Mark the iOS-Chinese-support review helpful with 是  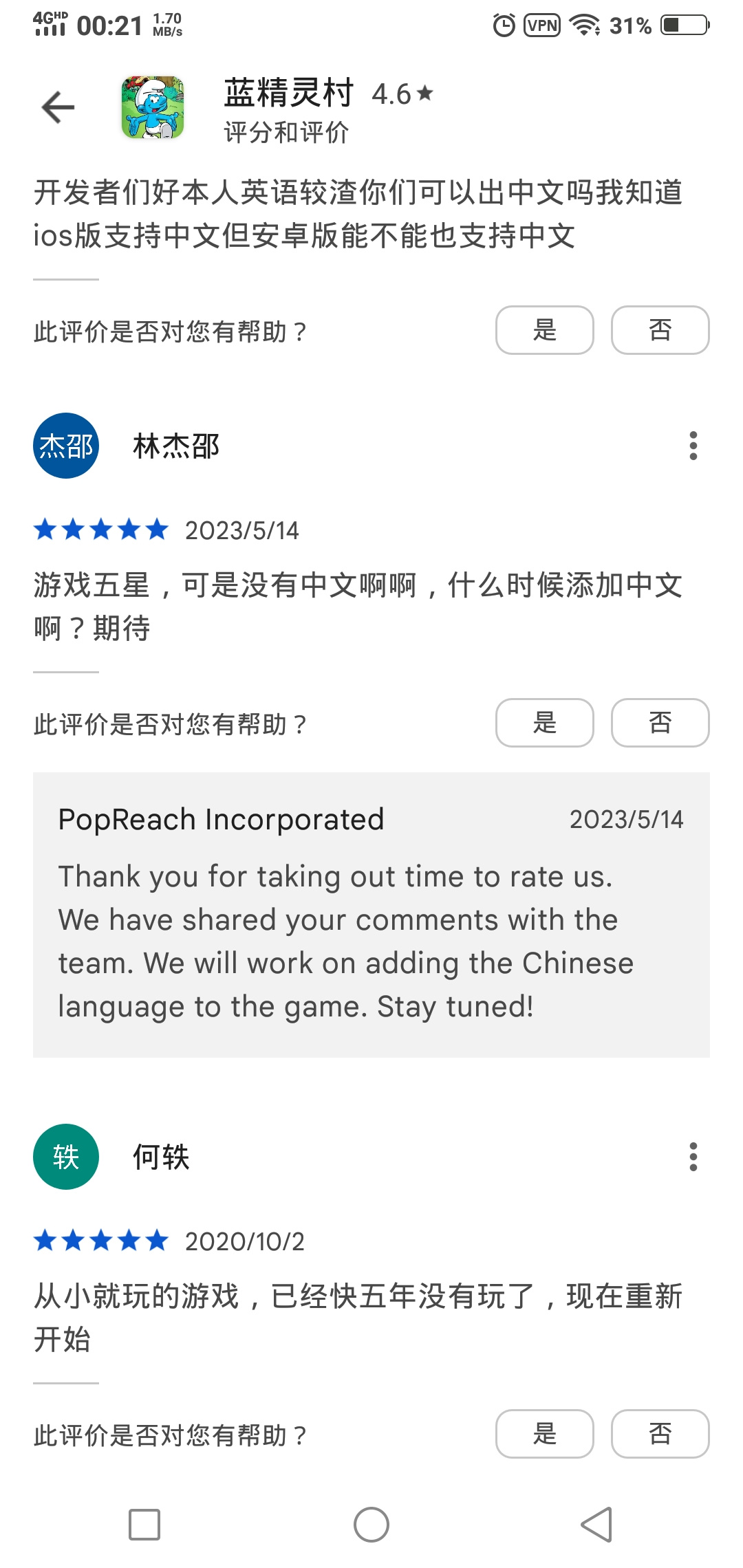(x=544, y=330)
